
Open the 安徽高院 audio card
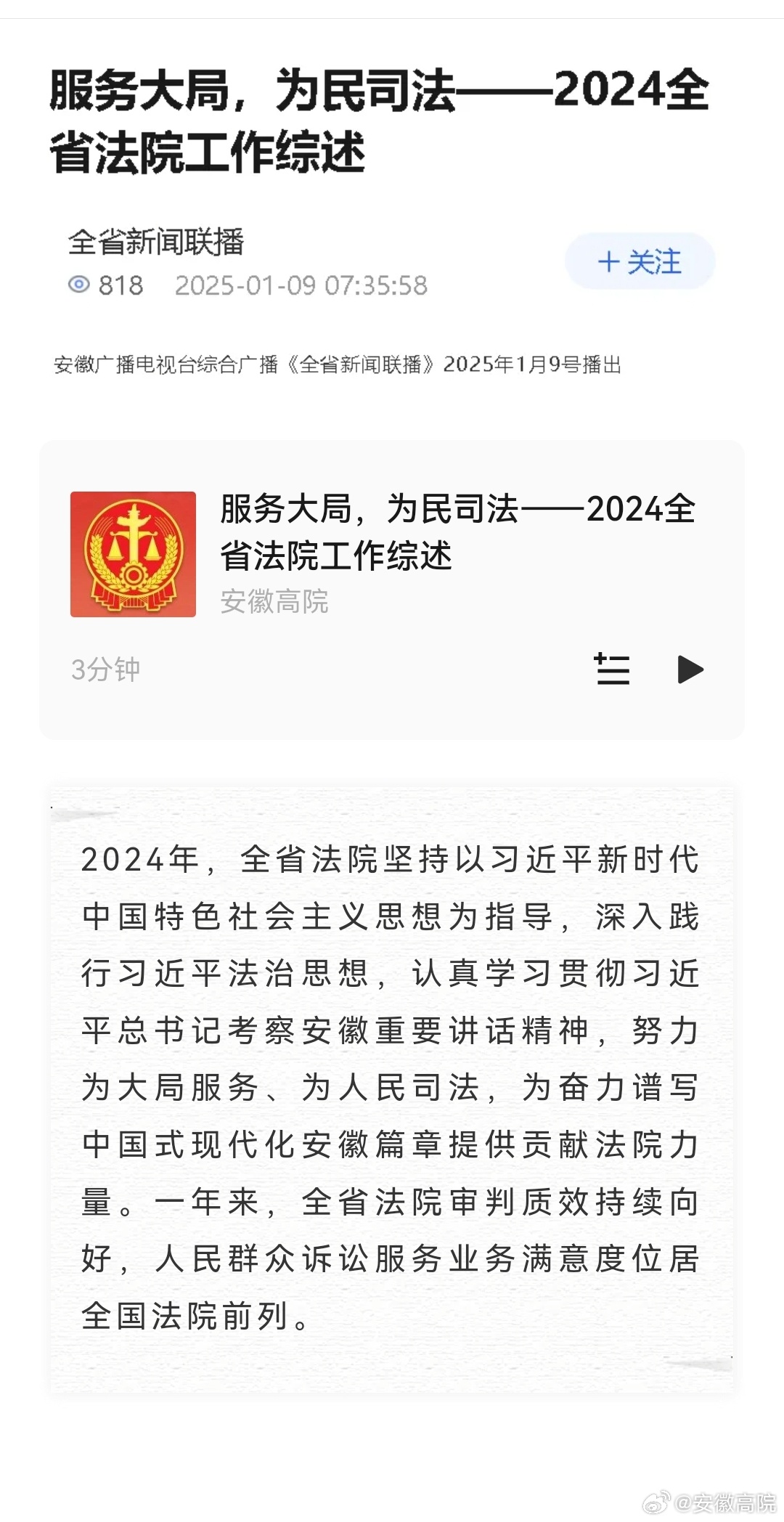pyautogui.click(x=392, y=590)
